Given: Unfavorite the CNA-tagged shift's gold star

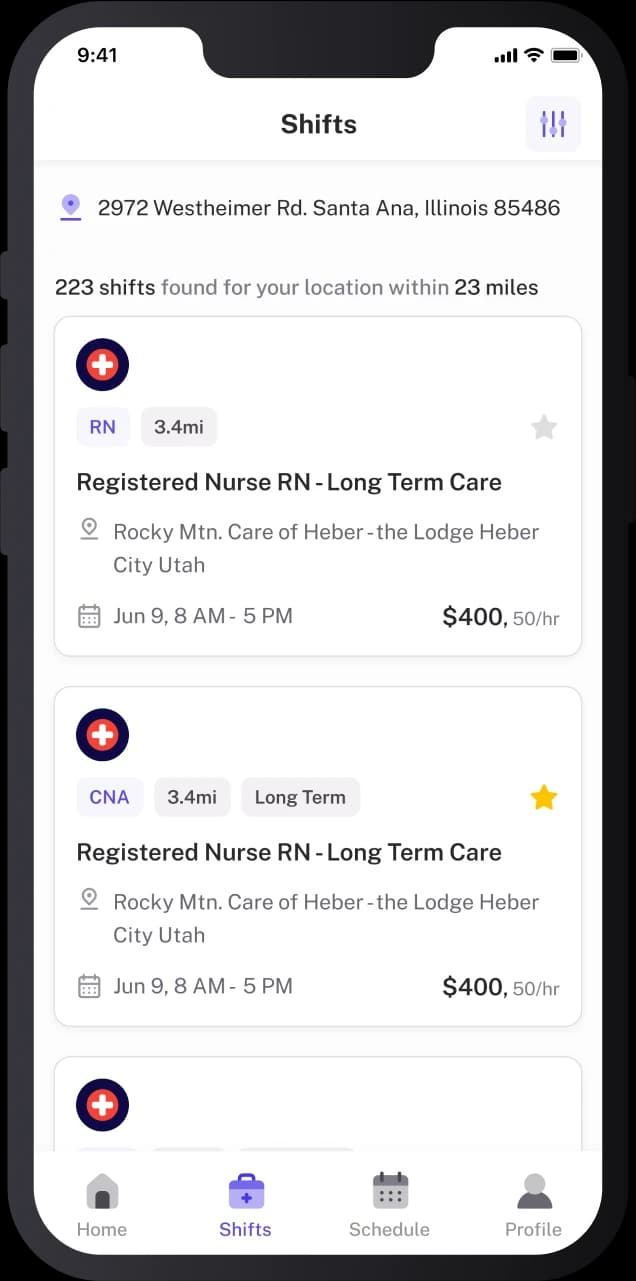Looking at the screenshot, I should tap(544, 797).
